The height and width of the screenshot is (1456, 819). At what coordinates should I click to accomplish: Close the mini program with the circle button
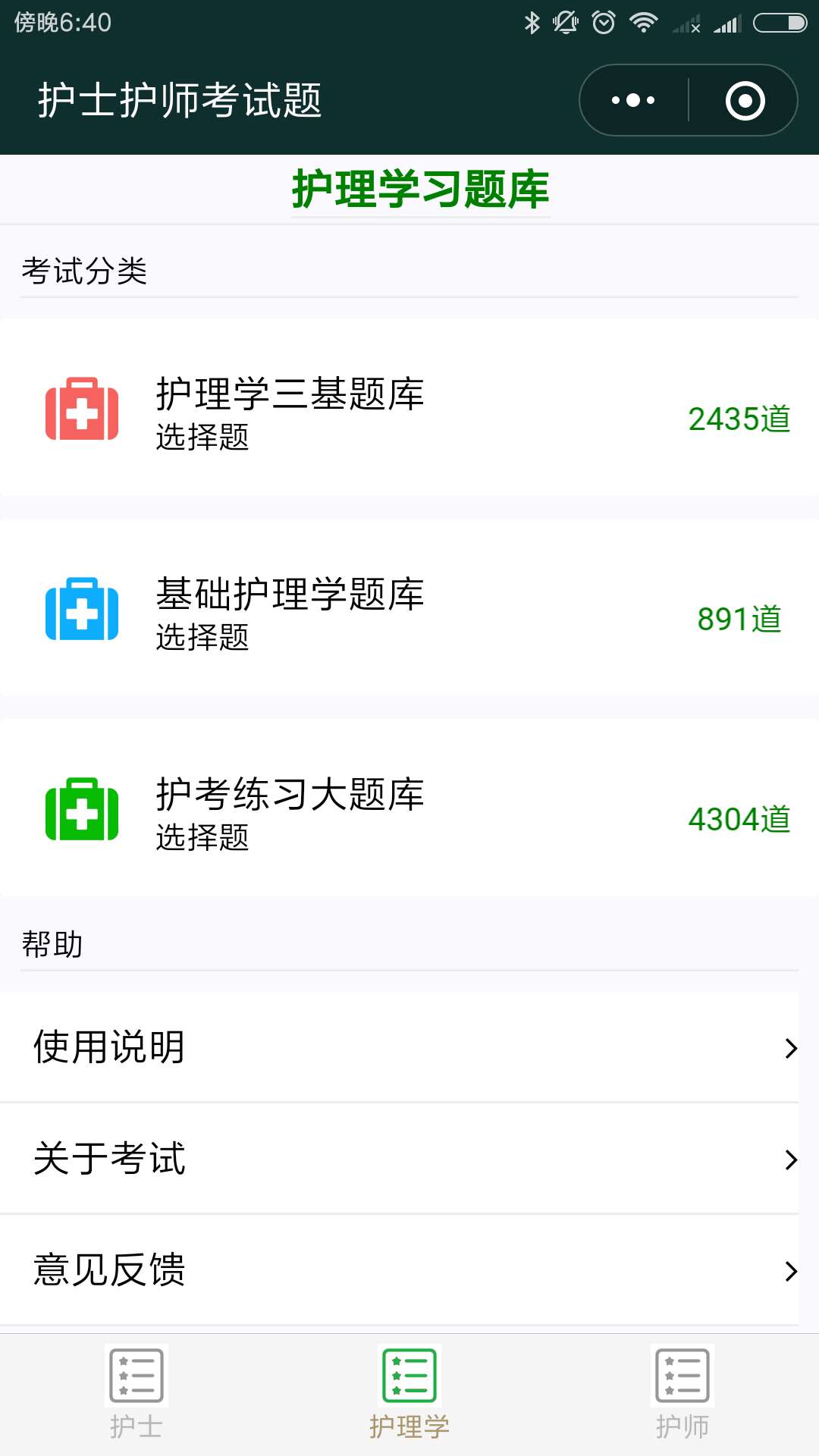click(745, 100)
